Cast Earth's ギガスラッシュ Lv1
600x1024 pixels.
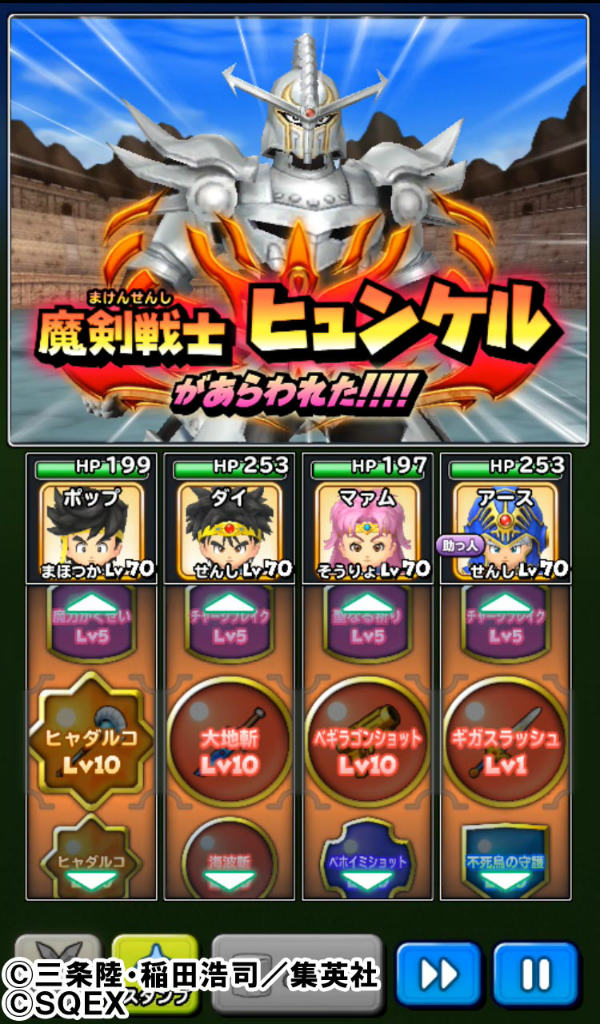tap(505, 745)
